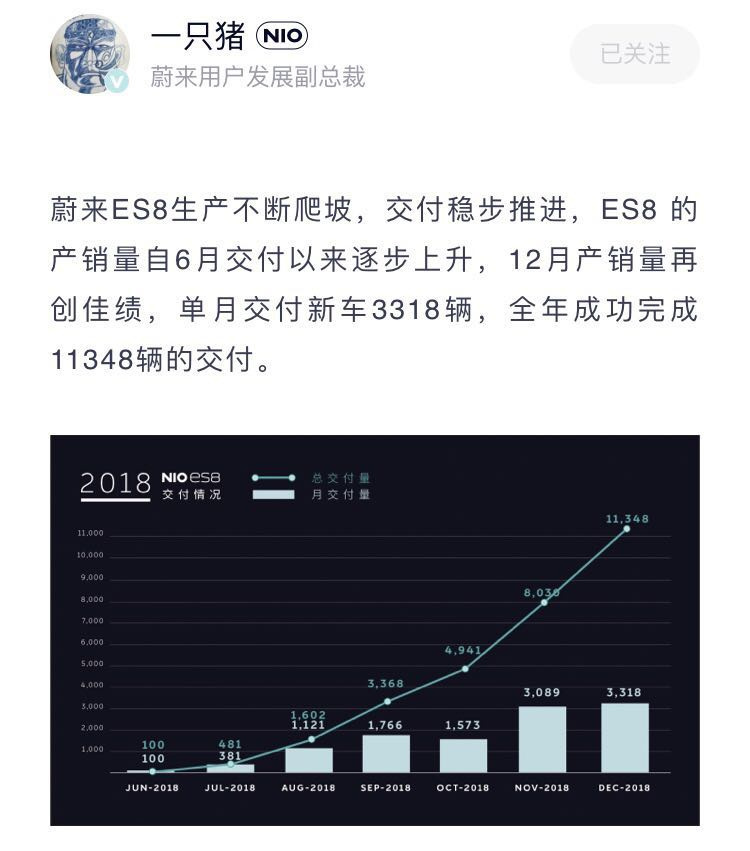
Task: Expand the 11,348 peak value label
Action: (x=627, y=518)
